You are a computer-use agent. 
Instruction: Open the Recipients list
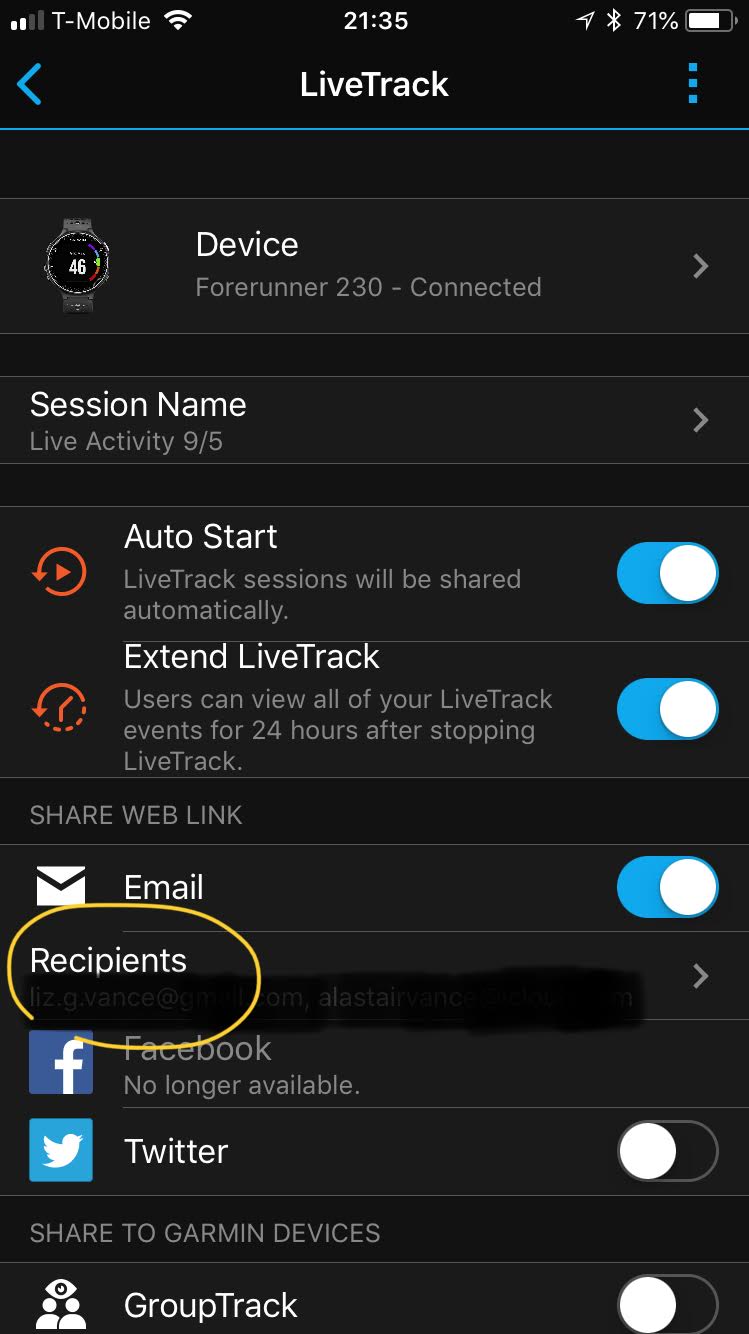[x=374, y=975]
